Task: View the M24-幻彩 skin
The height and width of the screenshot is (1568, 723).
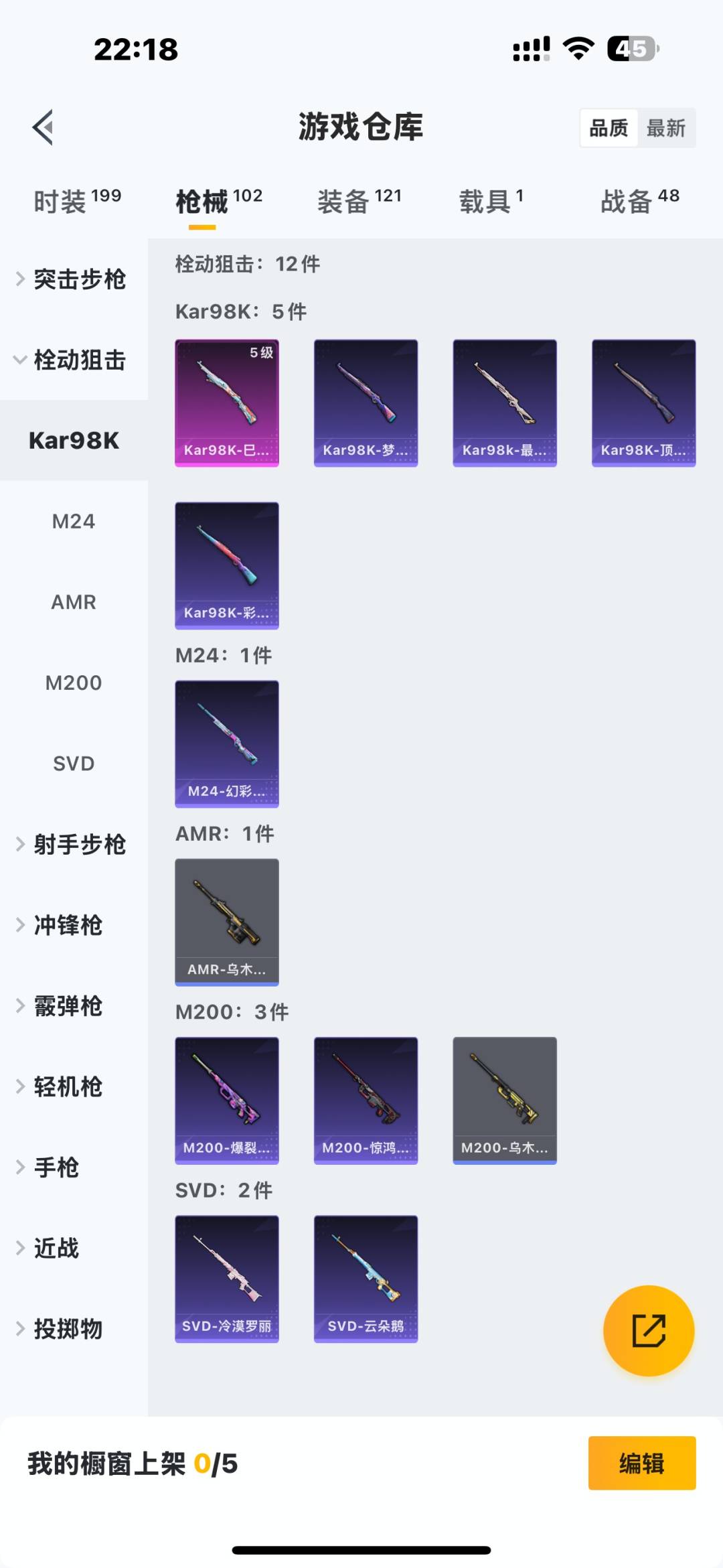Action: point(227,743)
